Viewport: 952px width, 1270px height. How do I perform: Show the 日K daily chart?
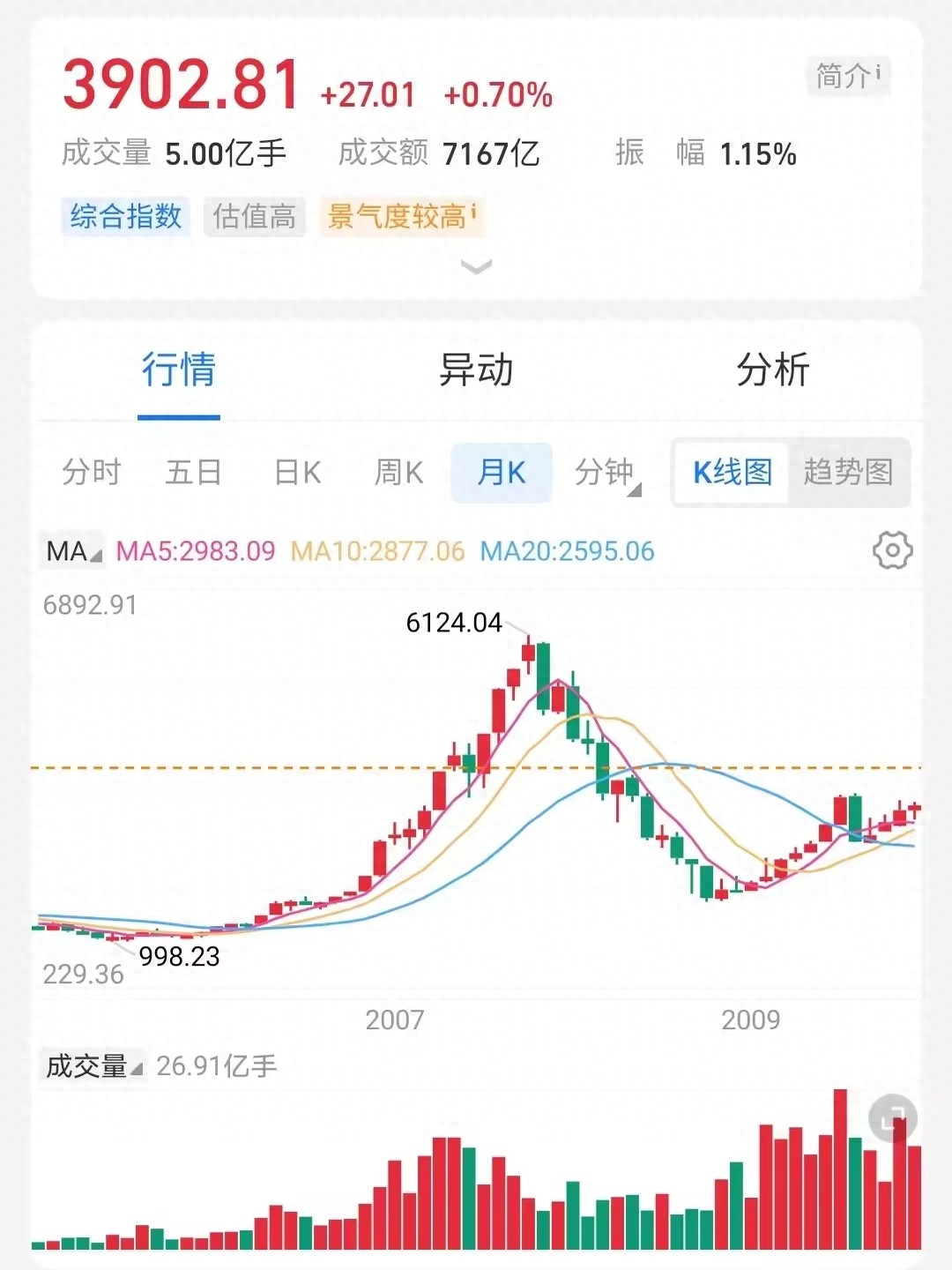297,473
